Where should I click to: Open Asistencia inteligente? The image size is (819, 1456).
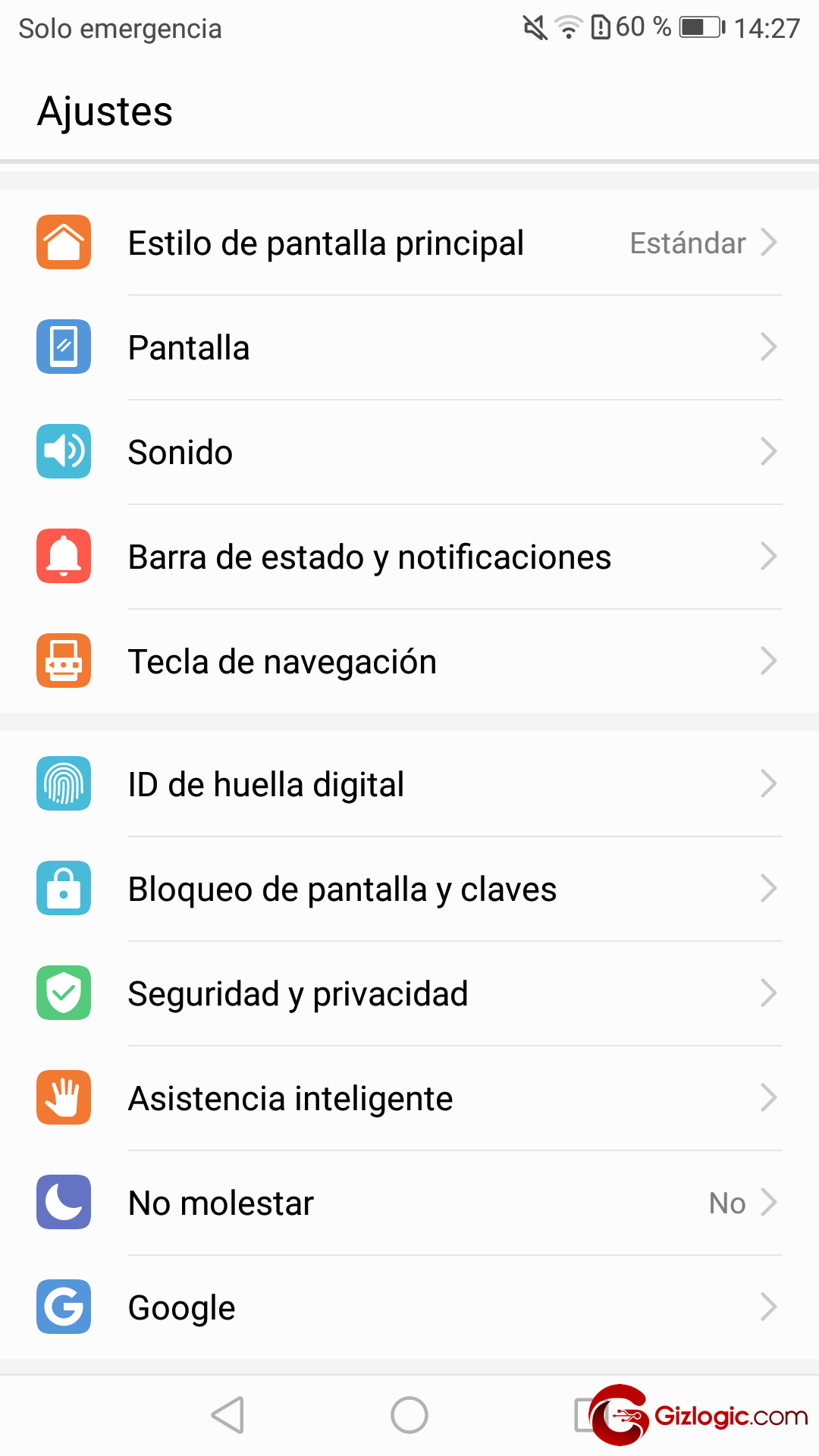409,1098
